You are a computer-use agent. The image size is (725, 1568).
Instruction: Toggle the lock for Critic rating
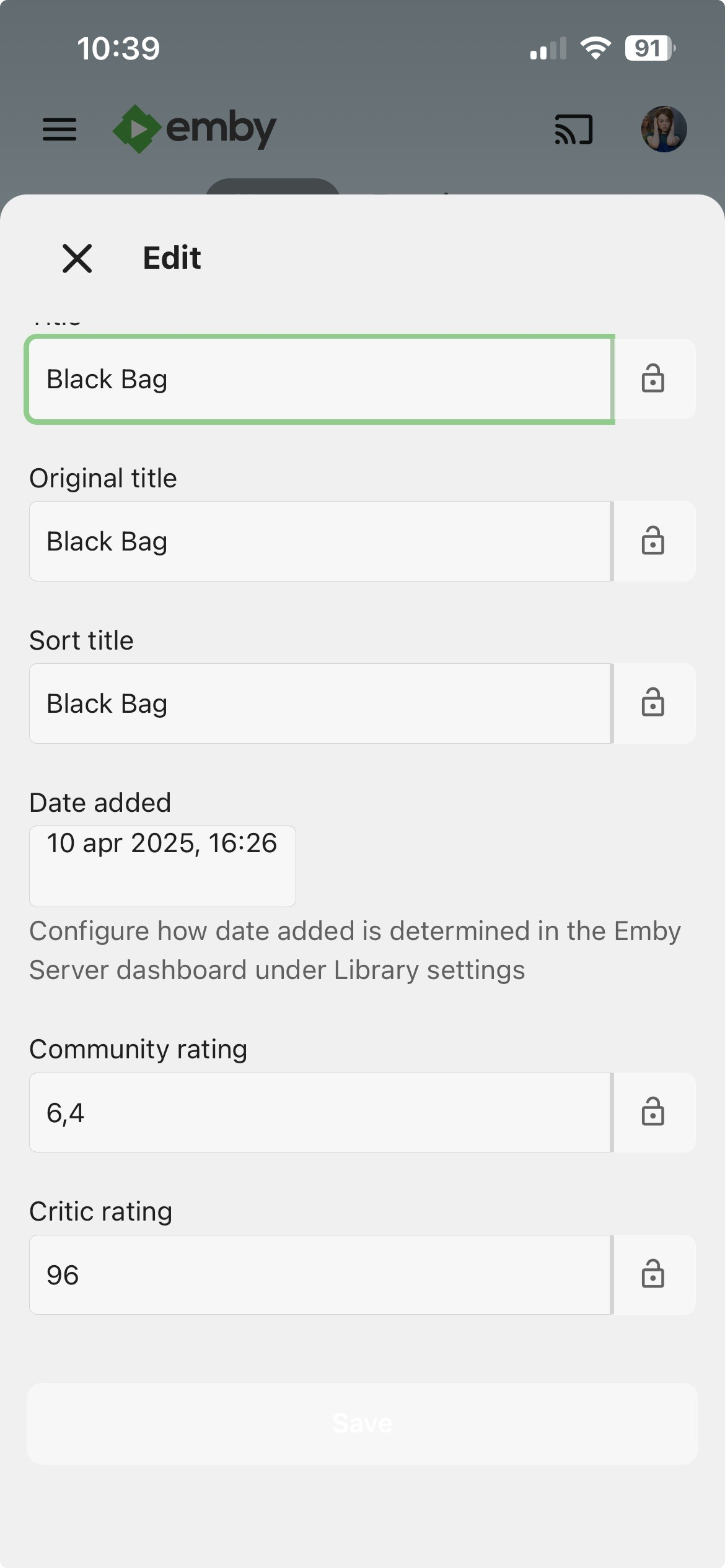pyautogui.click(x=653, y=1275)
